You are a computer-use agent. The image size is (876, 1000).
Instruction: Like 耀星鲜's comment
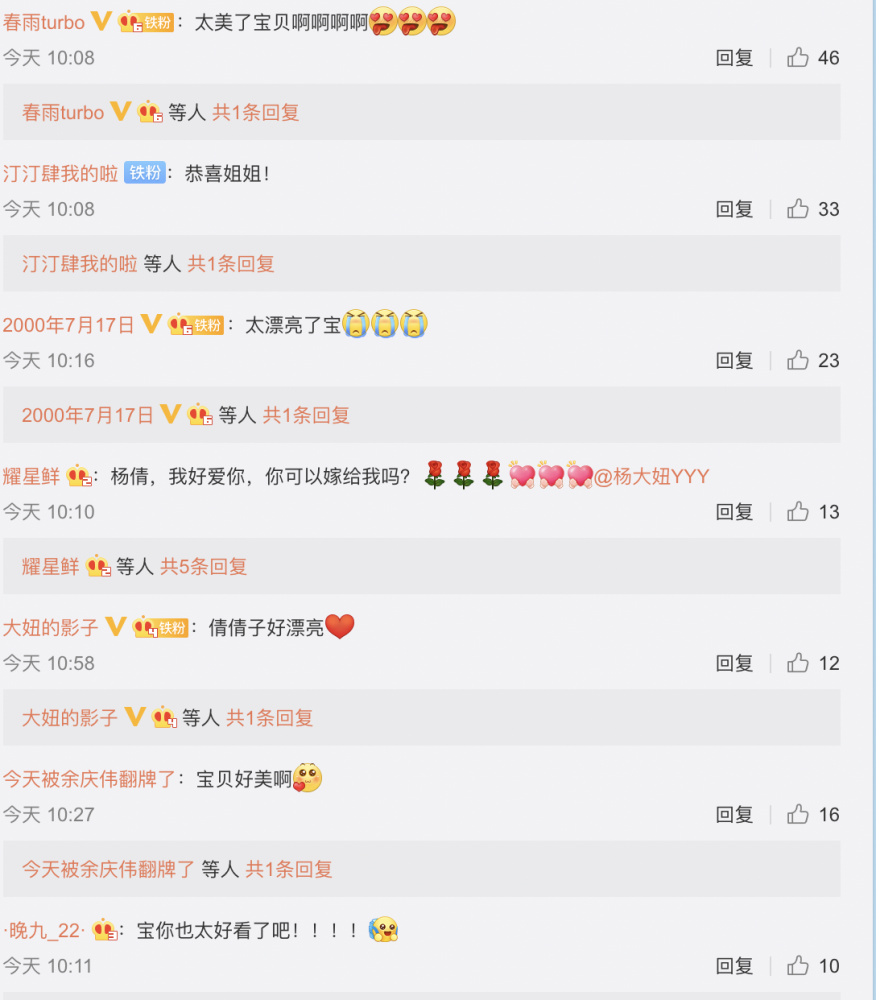798,512
